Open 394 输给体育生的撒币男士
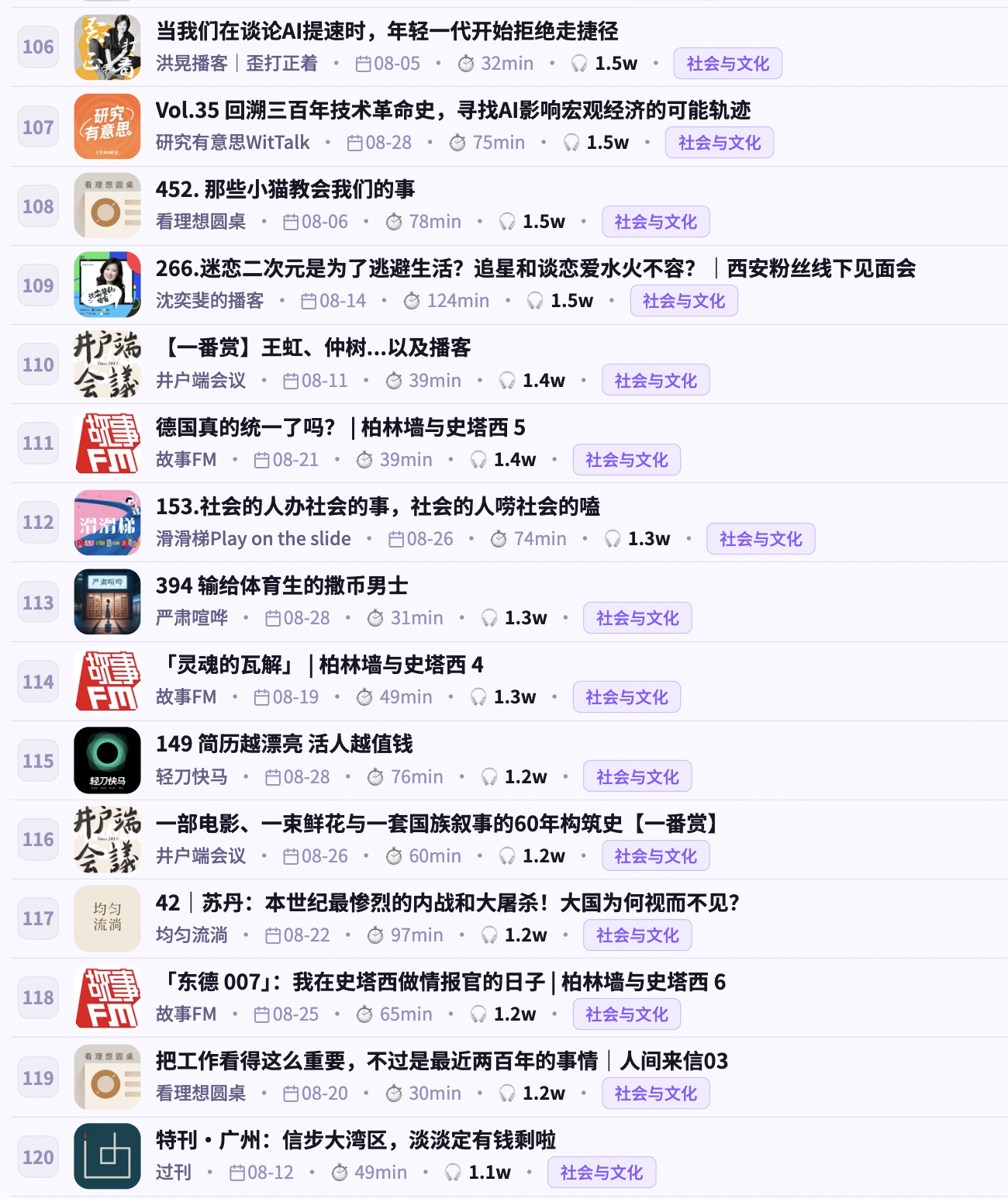The image size is (1008, 1199). tap(281, 586)
